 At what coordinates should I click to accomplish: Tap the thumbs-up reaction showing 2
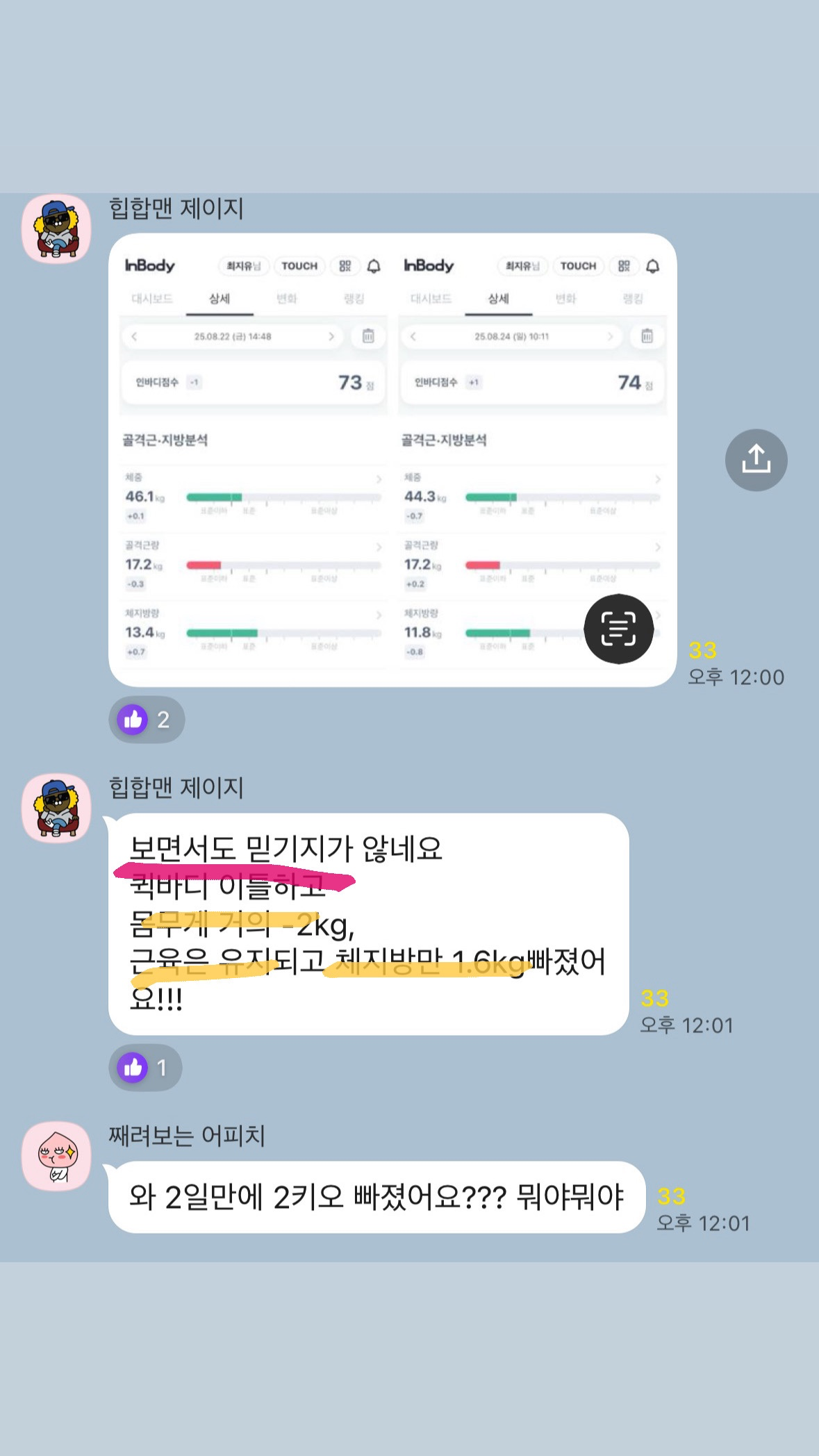click(147, 720)
